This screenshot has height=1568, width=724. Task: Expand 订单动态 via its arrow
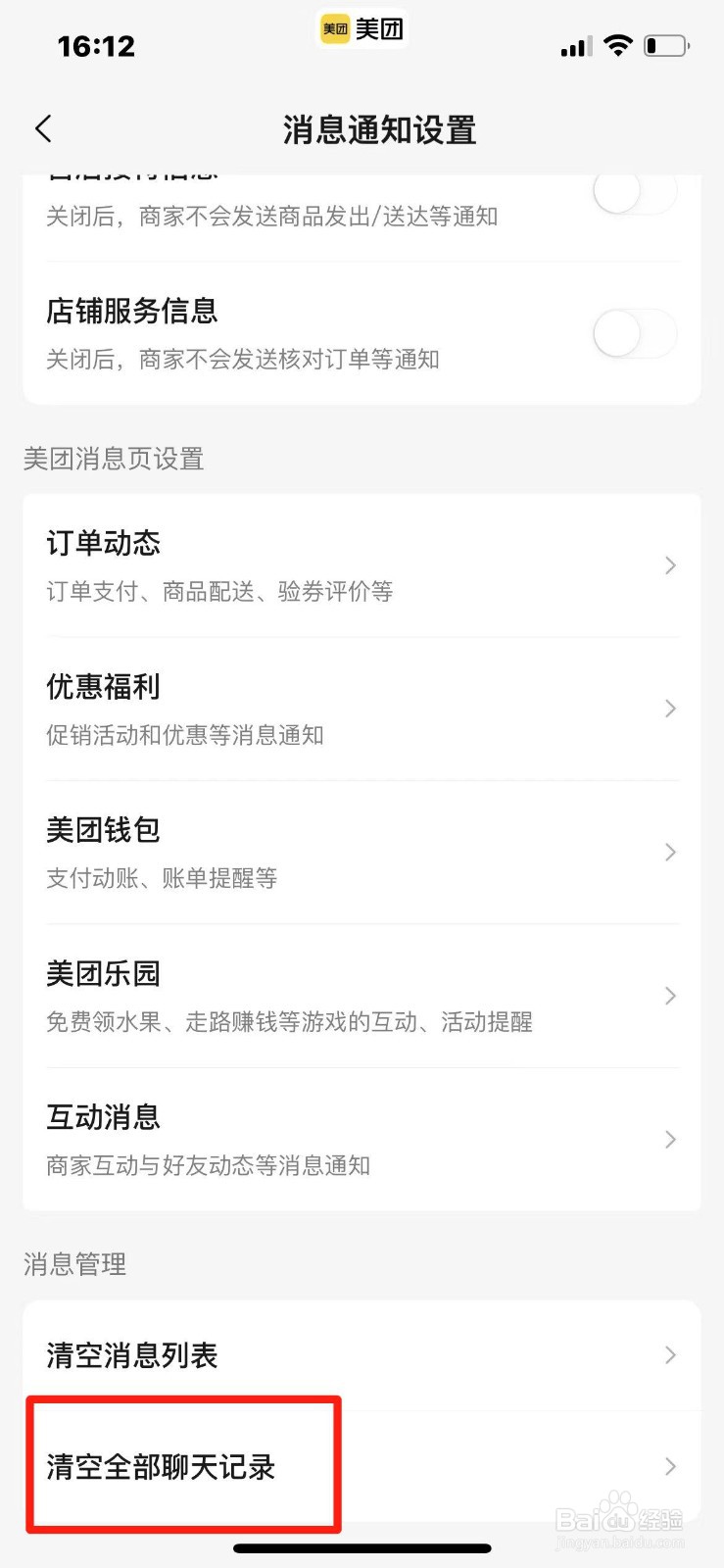(670, 565)
